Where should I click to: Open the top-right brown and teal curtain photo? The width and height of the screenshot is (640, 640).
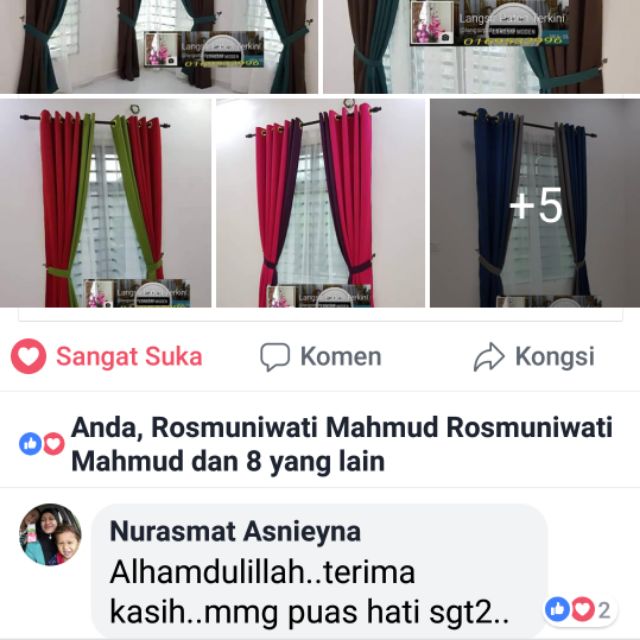tap(480, 46)
